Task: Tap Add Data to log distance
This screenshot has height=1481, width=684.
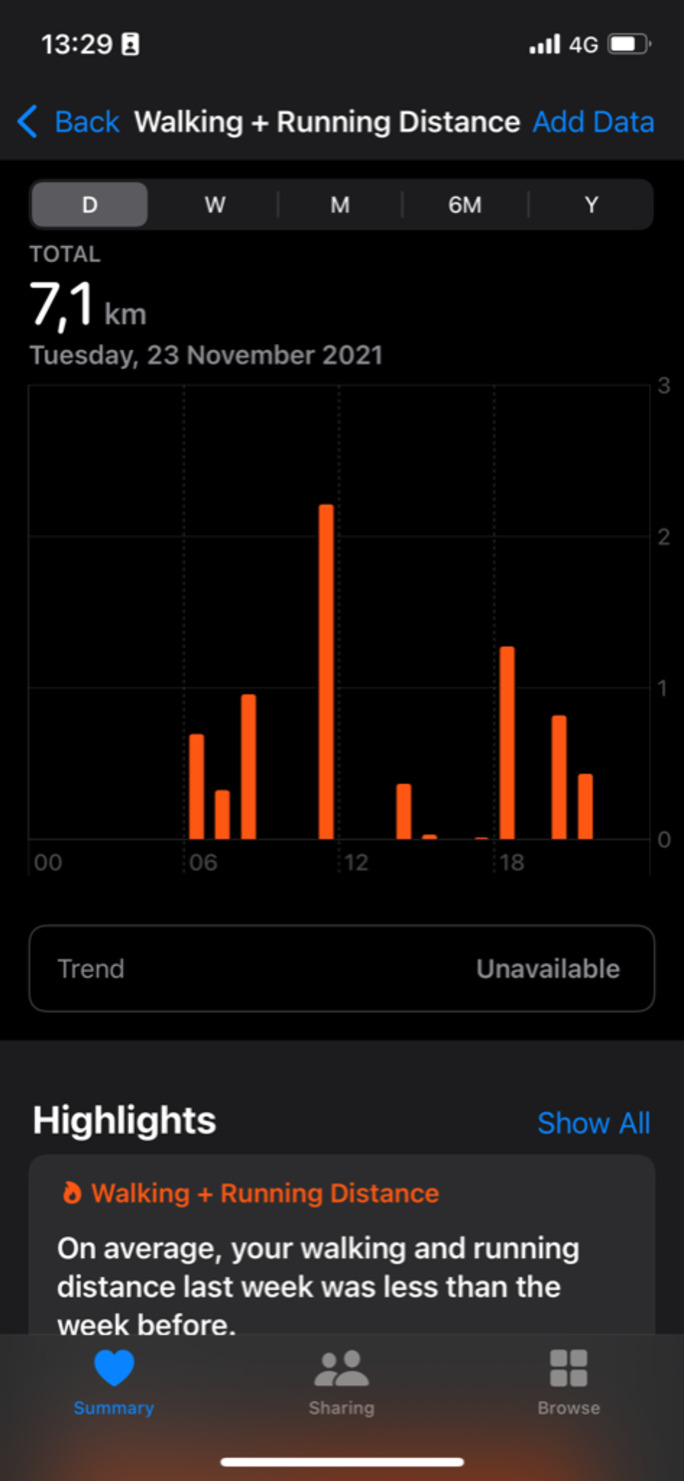Action: tap(593, 122)
